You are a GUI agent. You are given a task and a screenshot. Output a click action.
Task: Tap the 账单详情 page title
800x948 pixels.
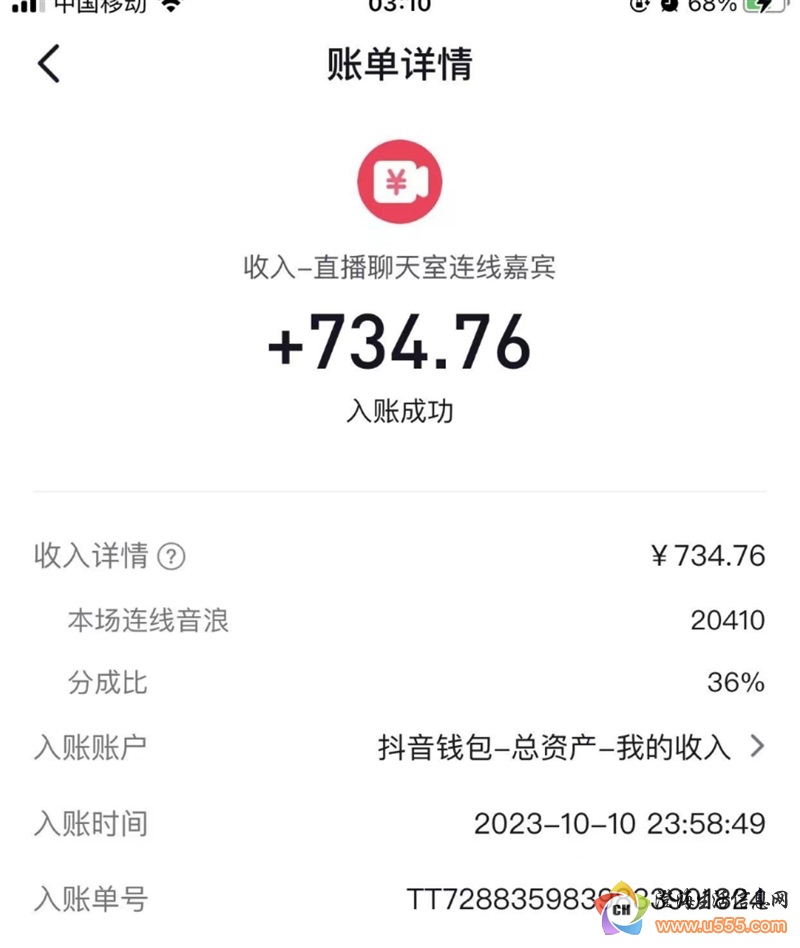[398, 63]
